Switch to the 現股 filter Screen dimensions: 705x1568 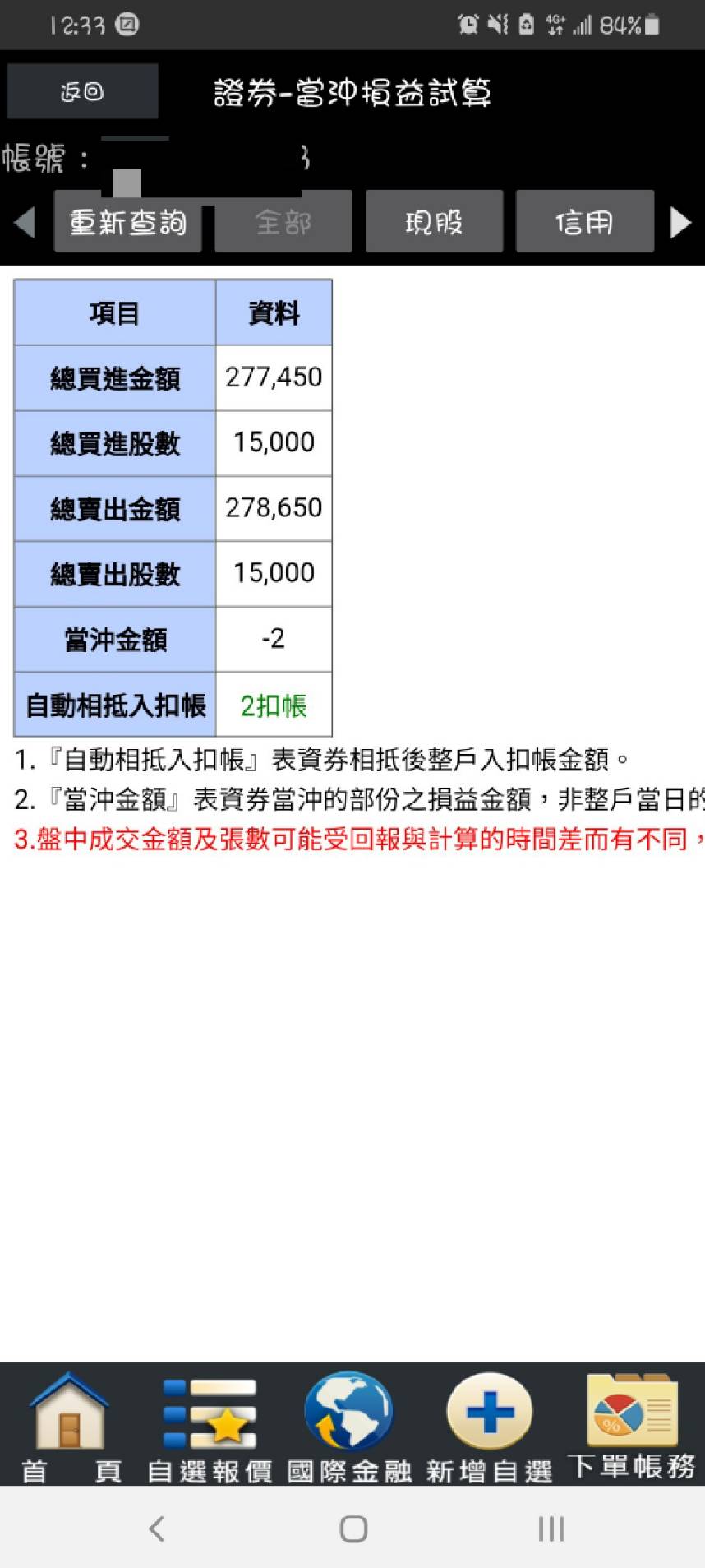click(434, 222)
